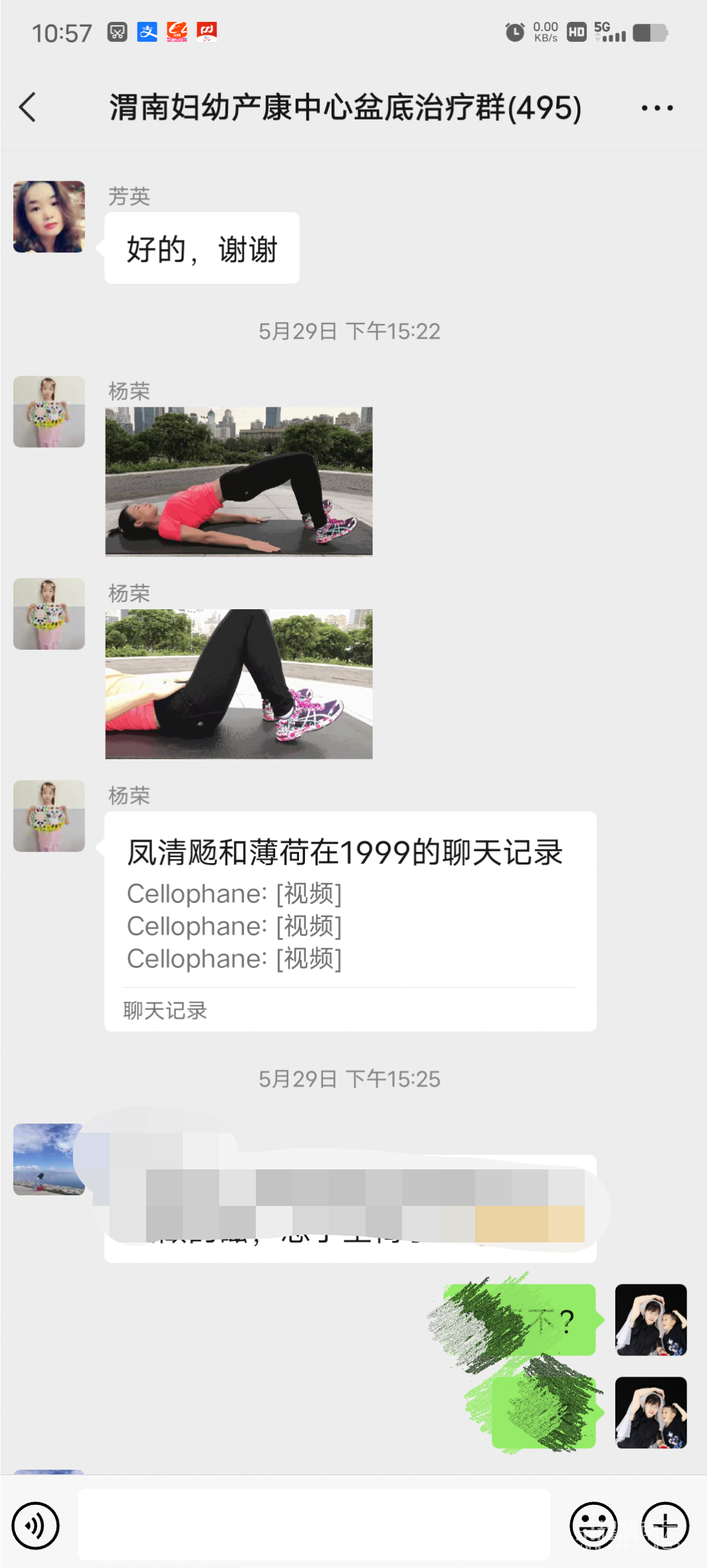Image resolution: width=707 pixels, height=1568 pixels.
Task: Open 芳英's profile avatar
Action: pyautogui.click(x=49, y=217)
